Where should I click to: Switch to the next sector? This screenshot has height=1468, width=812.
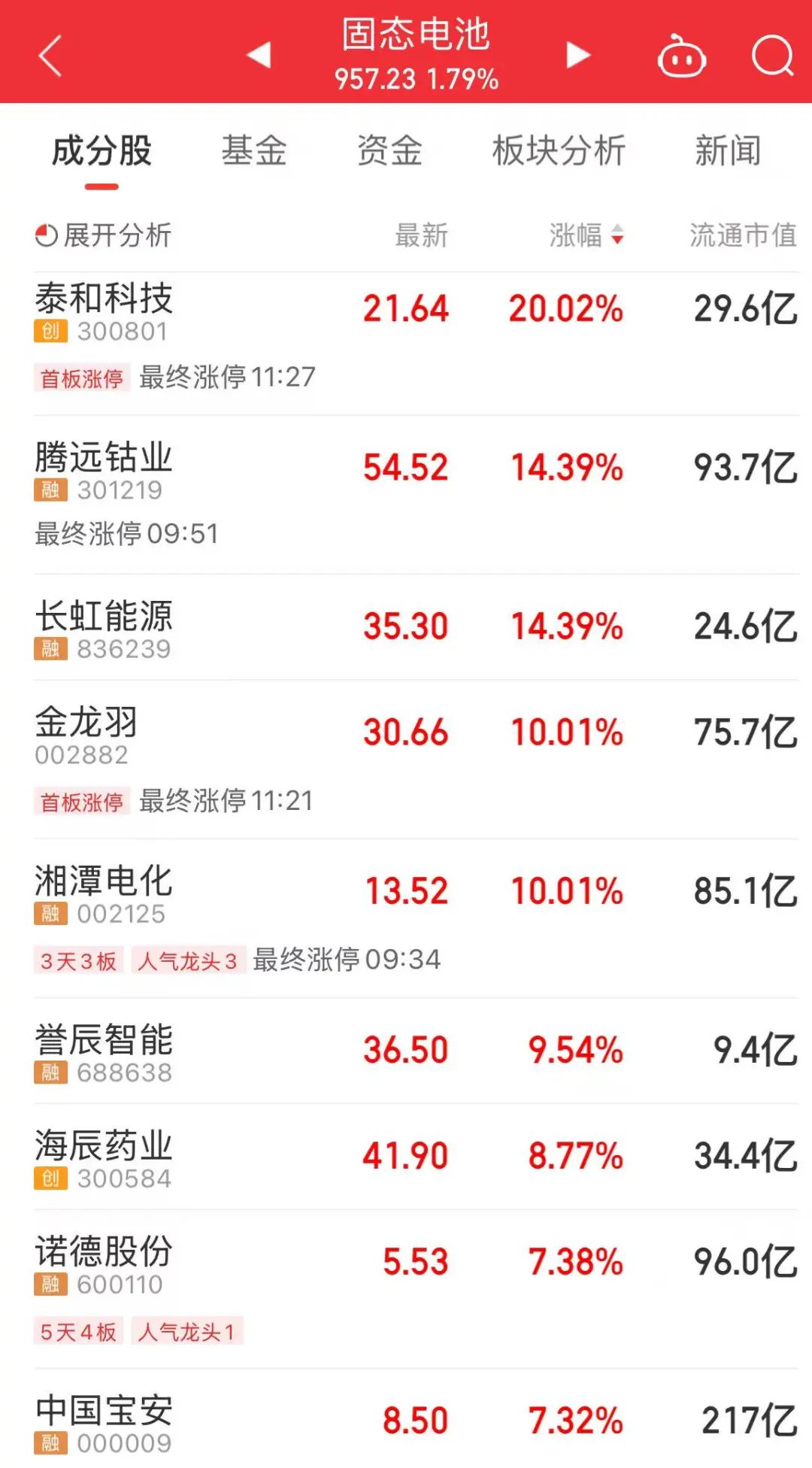tap(577, 55)
